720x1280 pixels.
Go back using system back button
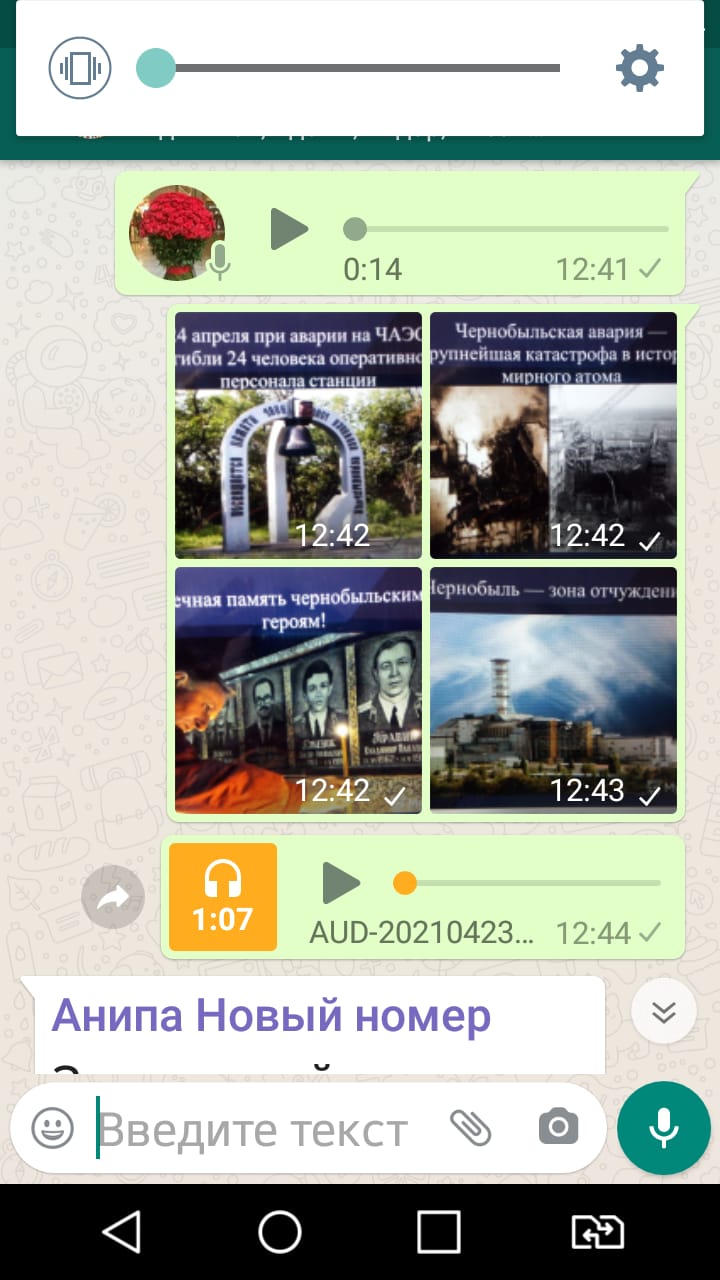[122, 1232]
